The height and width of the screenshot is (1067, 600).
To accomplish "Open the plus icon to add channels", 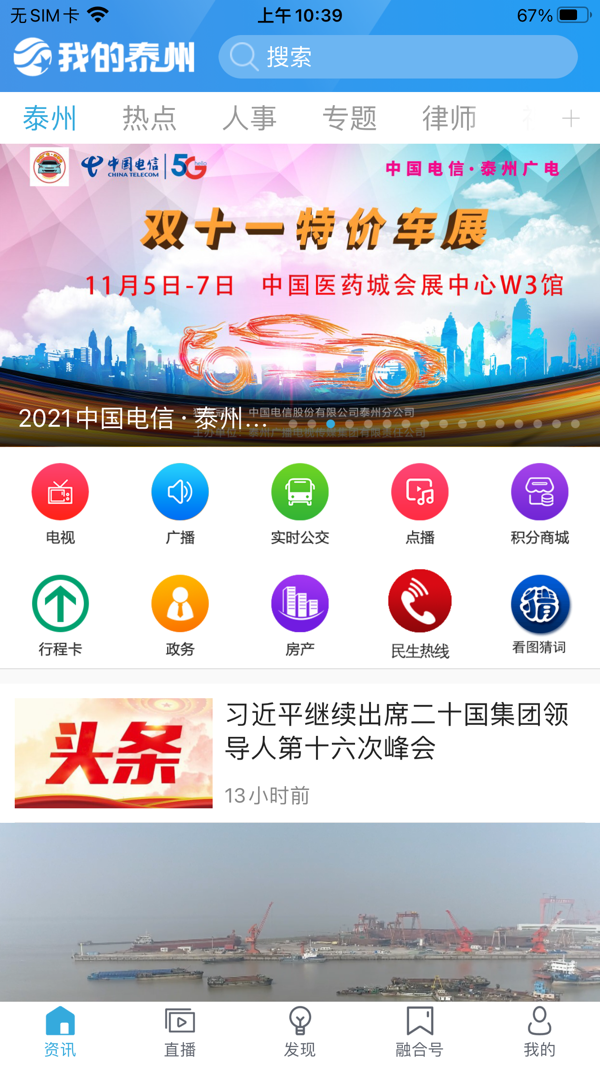I will coord(570,118).
